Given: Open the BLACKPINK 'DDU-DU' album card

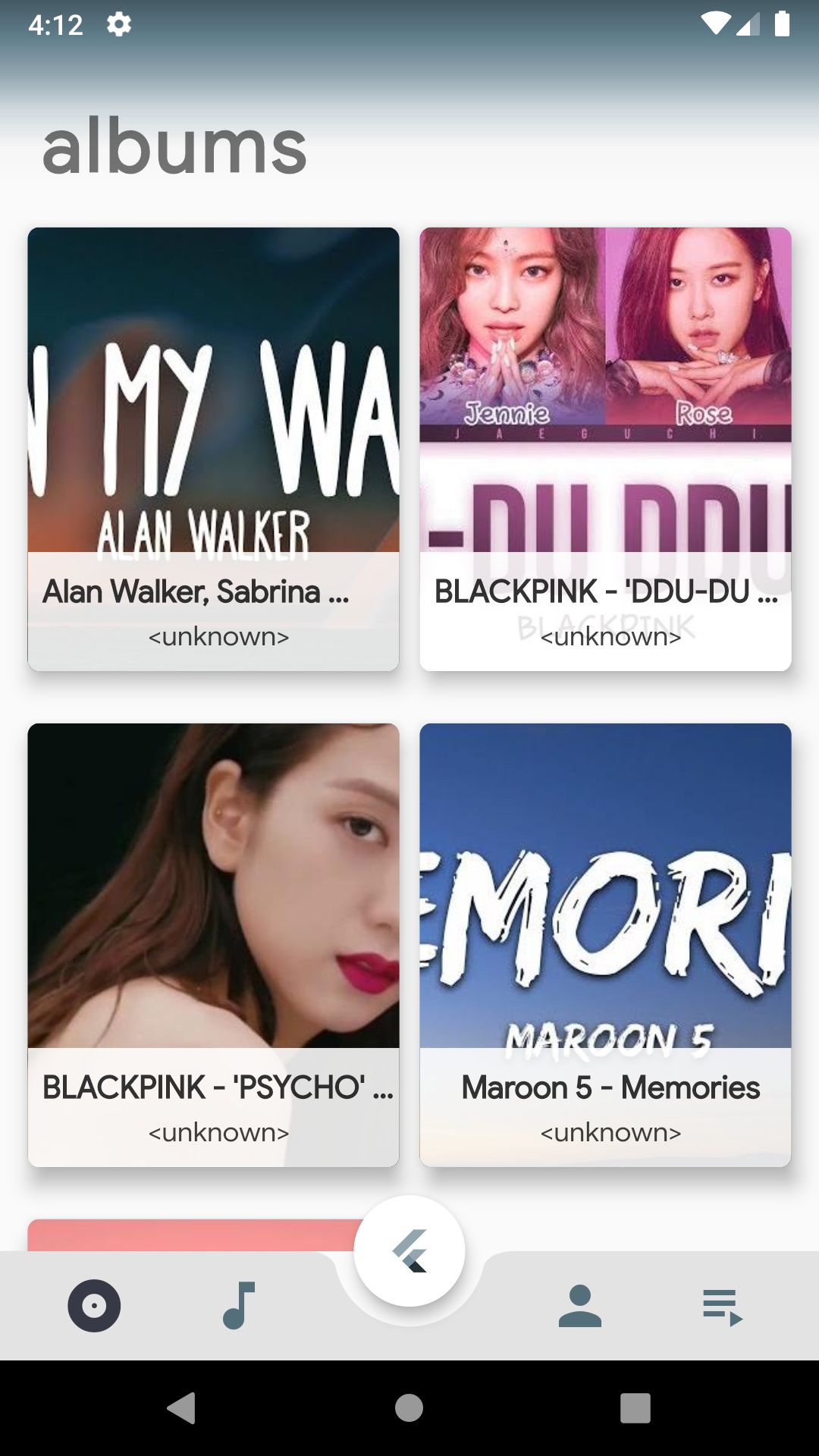Looking at the screenshot, I should [605, 449].
